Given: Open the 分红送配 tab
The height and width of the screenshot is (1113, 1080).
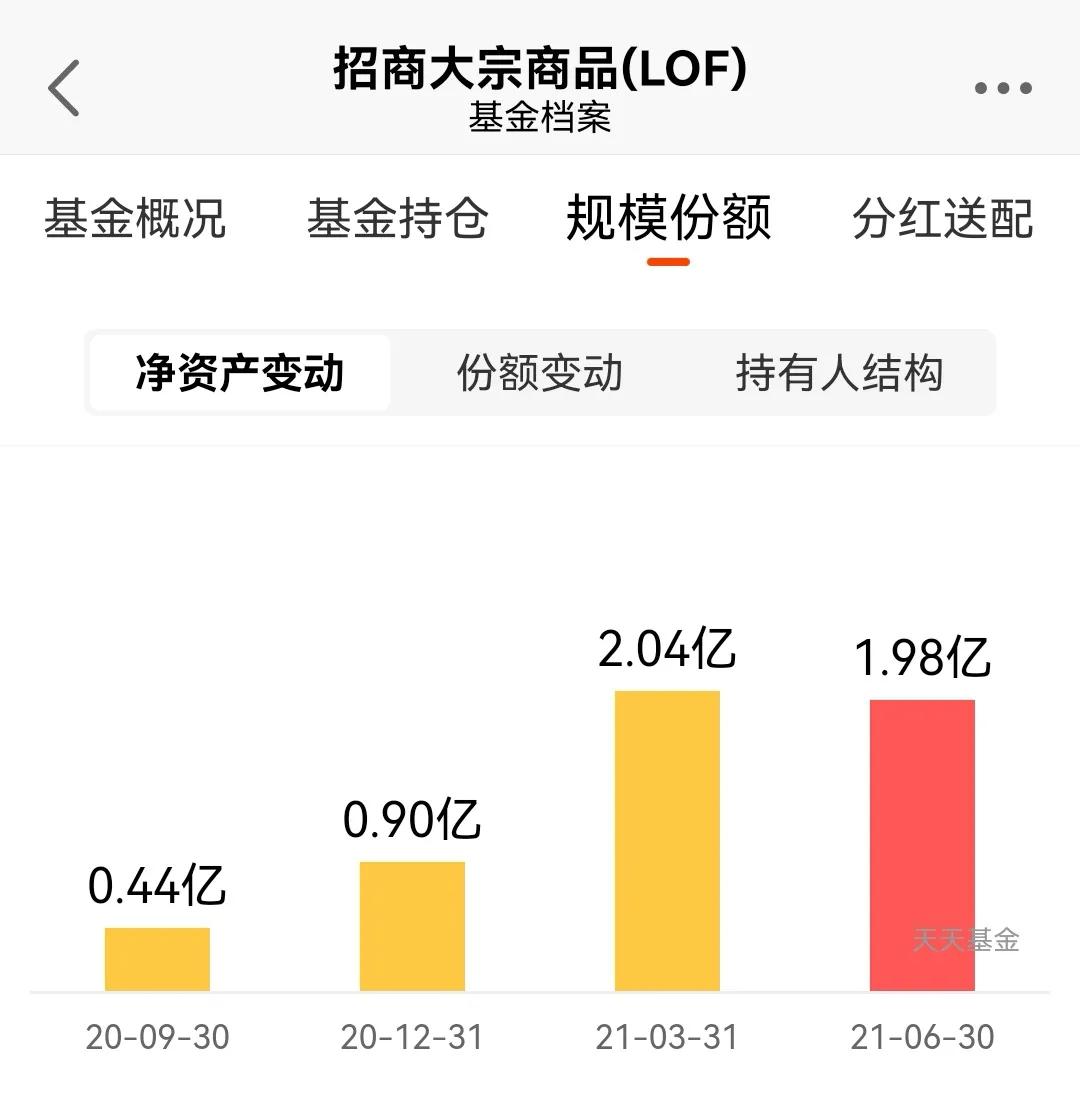Looking at the screenshot, I should (x=941, y=221).
